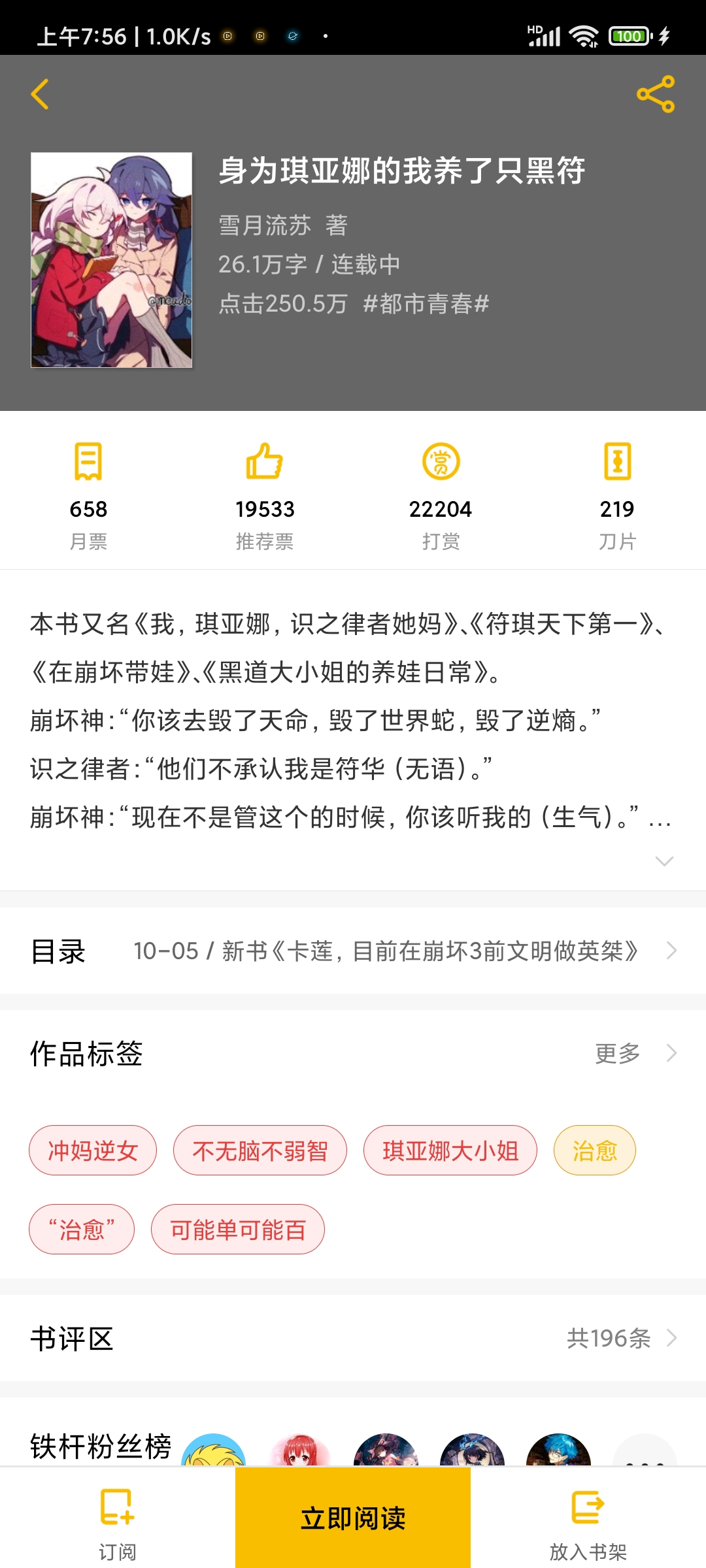The height and width of the screenshot is (1568, 706).
Task: Open the book cover image
Action: 112,260
